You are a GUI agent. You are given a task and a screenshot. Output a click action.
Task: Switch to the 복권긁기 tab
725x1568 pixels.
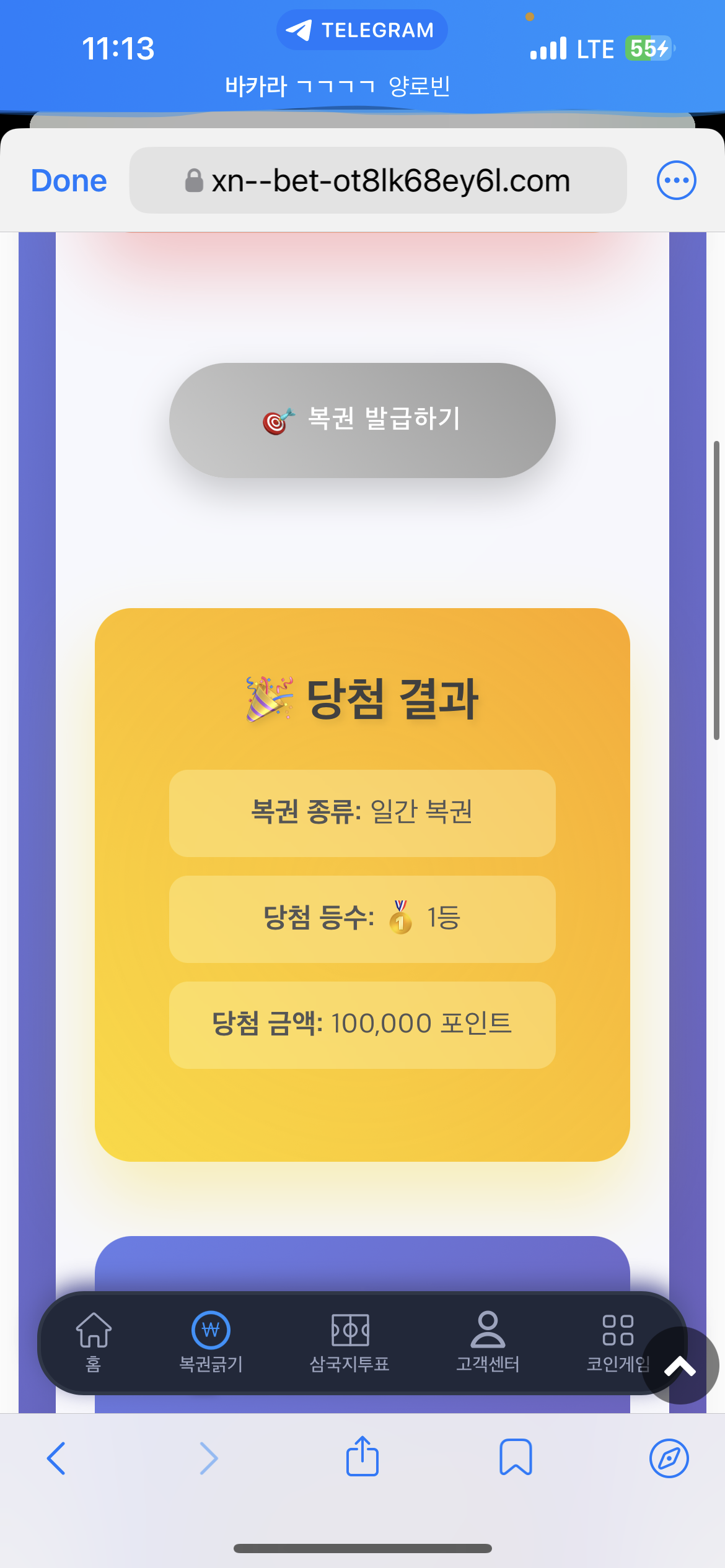tap(211, 1342)
